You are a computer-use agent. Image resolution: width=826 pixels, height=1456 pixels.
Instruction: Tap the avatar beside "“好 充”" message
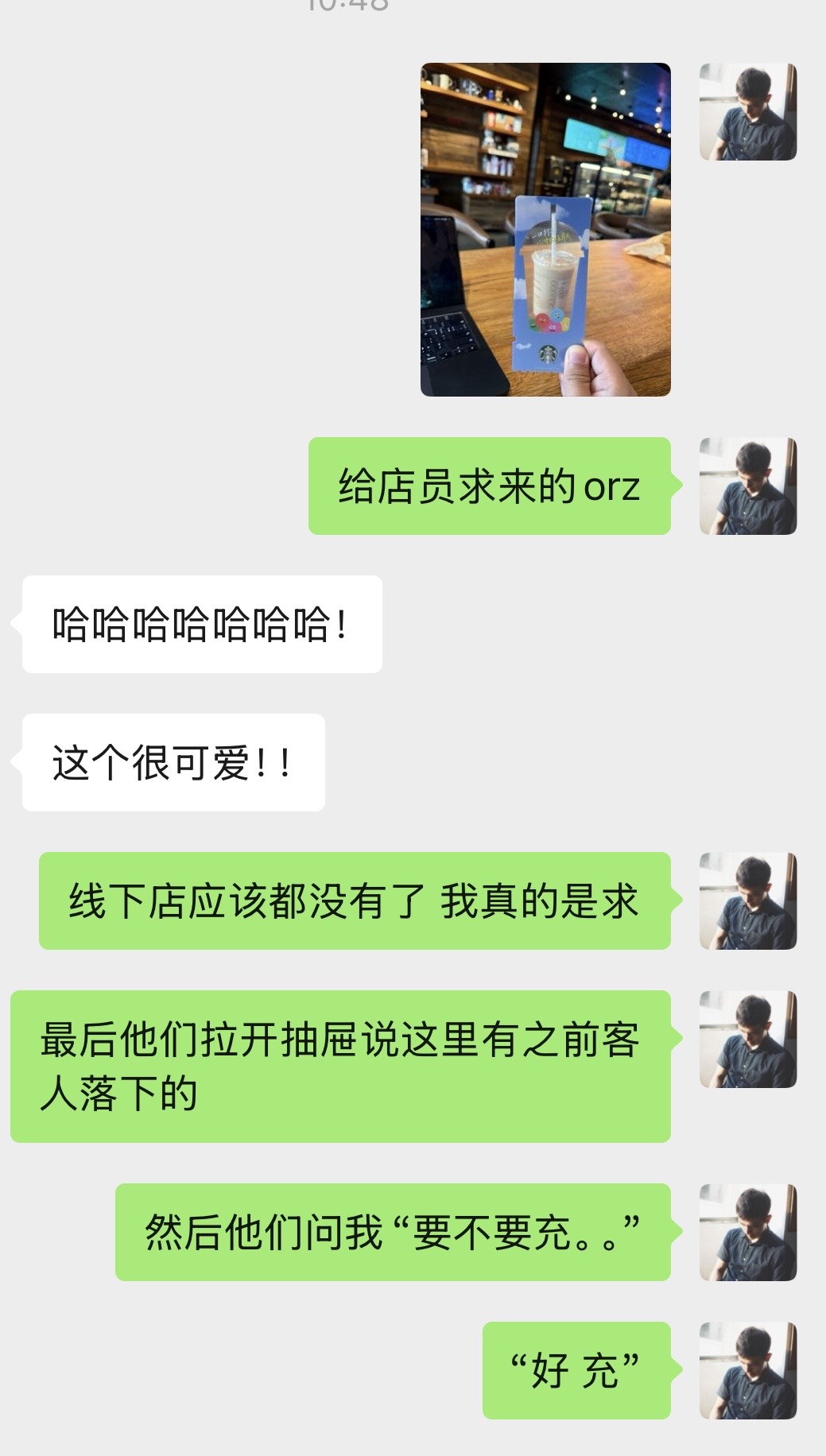(748, 1370)
